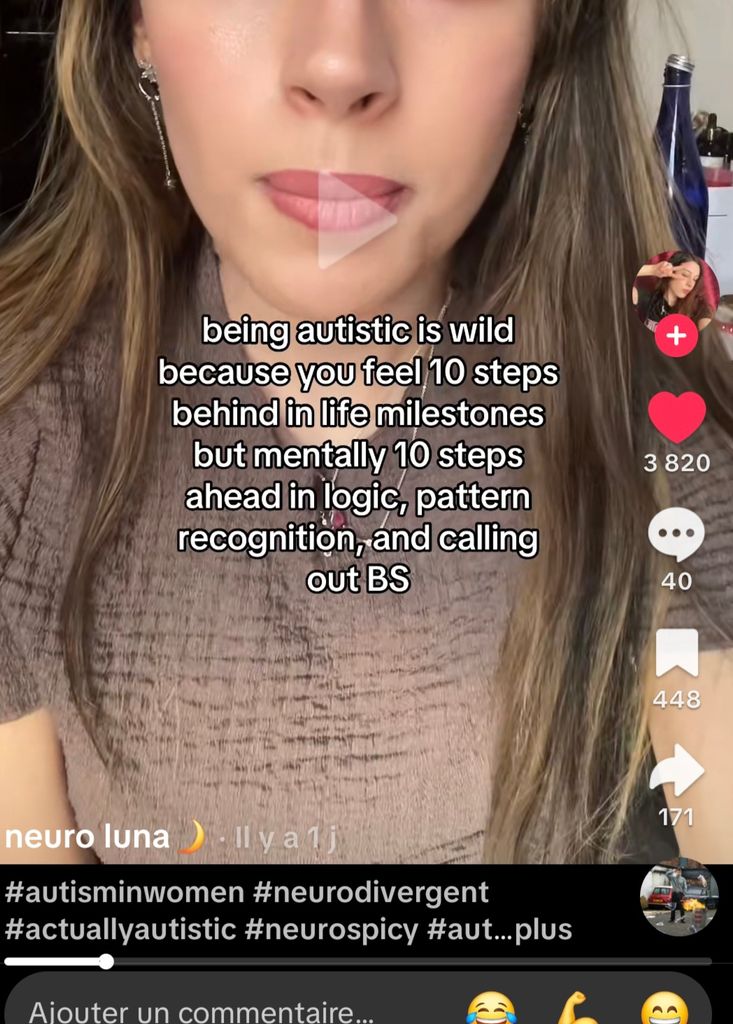Open the neuro luna username
Screen dimensions: 733x1024
pos(88,837)
